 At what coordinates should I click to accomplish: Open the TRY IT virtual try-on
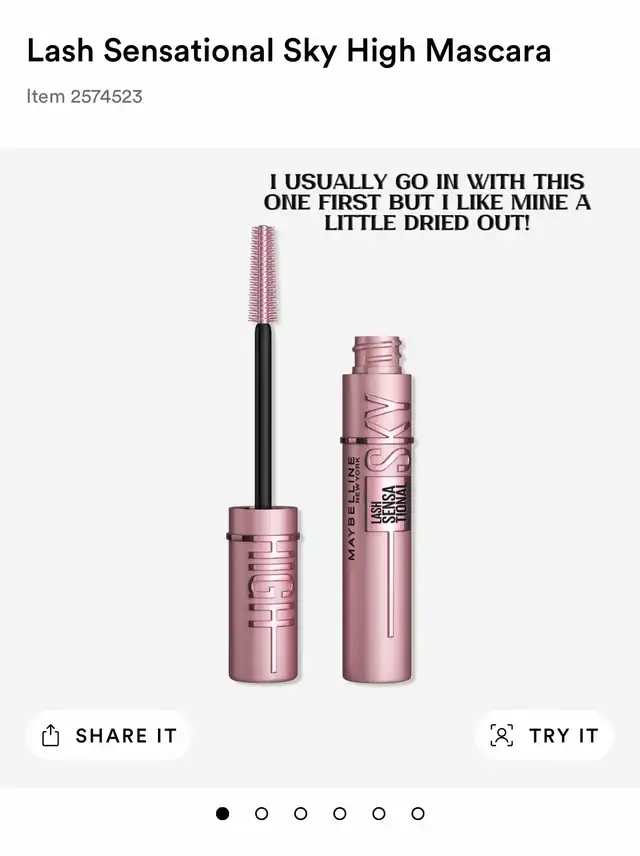(x=544, y=736)
